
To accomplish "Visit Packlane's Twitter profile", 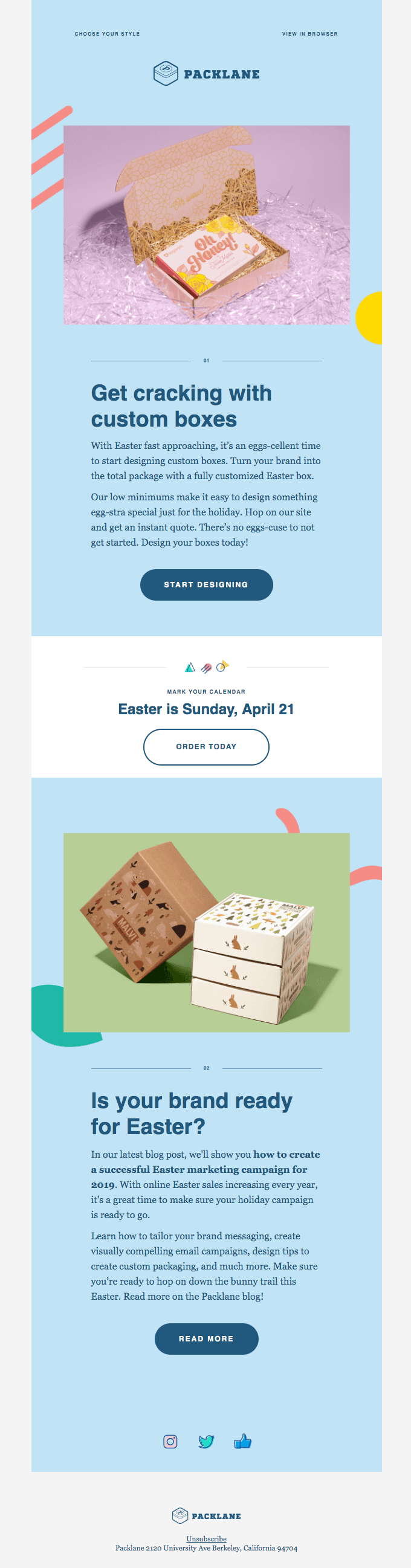I will coord(207,1441).
